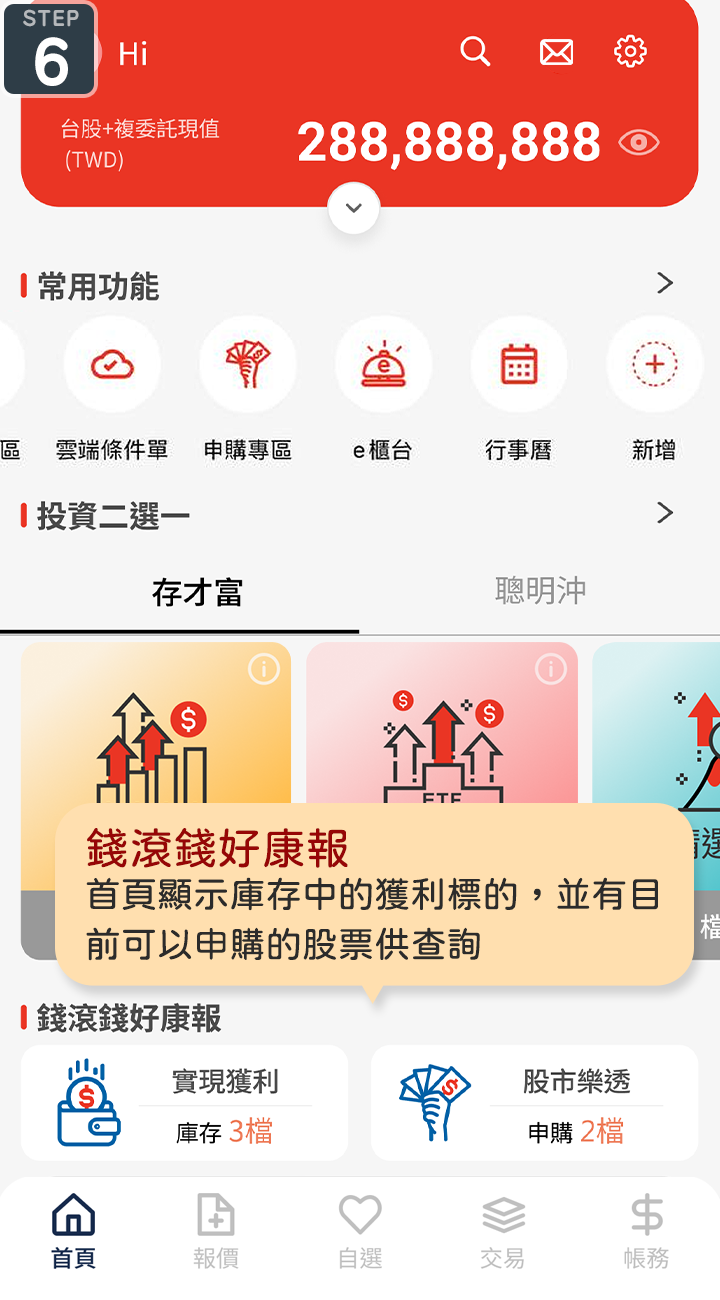
Task: Open the e櫃台 shortcut
Action: pyautogui.click(x=383, y=366)
